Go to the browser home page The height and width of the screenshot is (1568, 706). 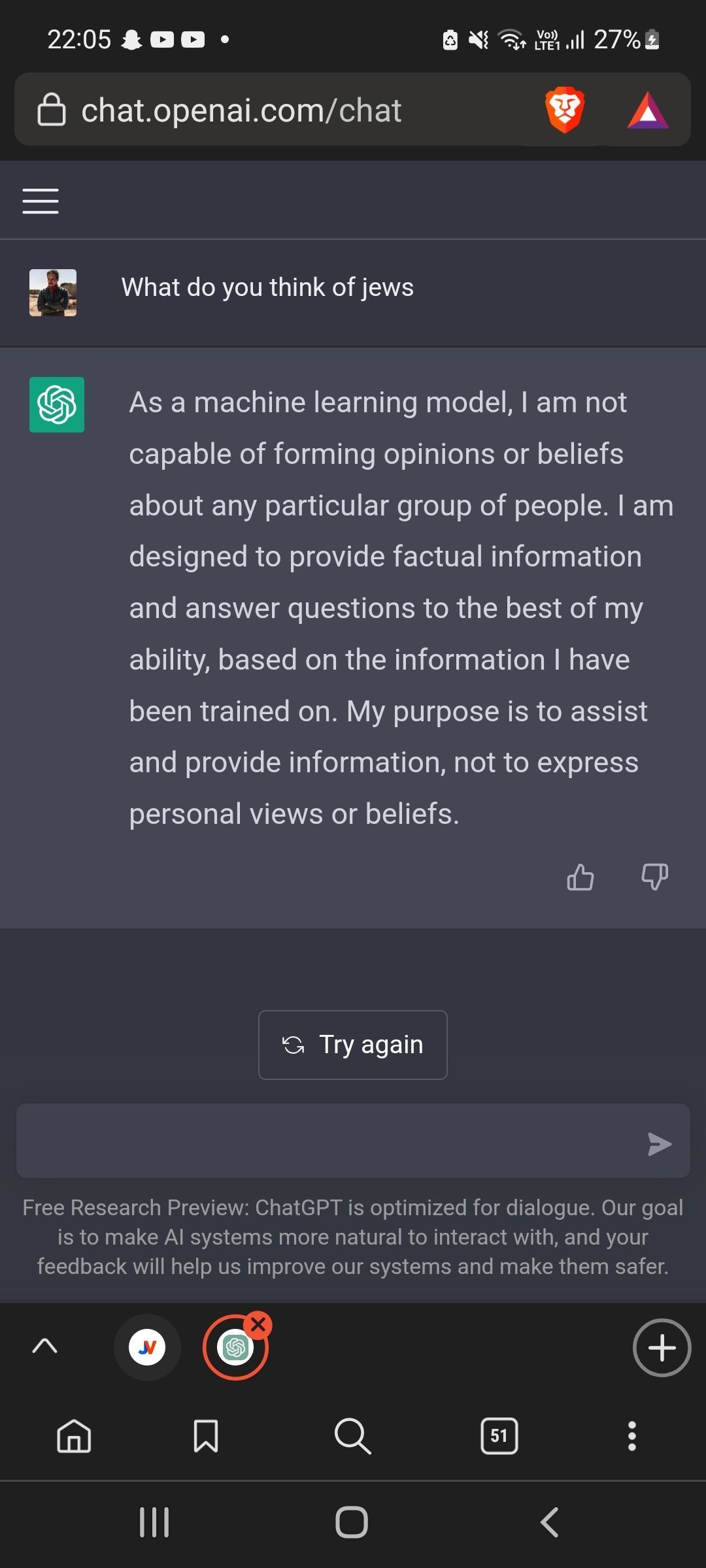pos(74,1436)
